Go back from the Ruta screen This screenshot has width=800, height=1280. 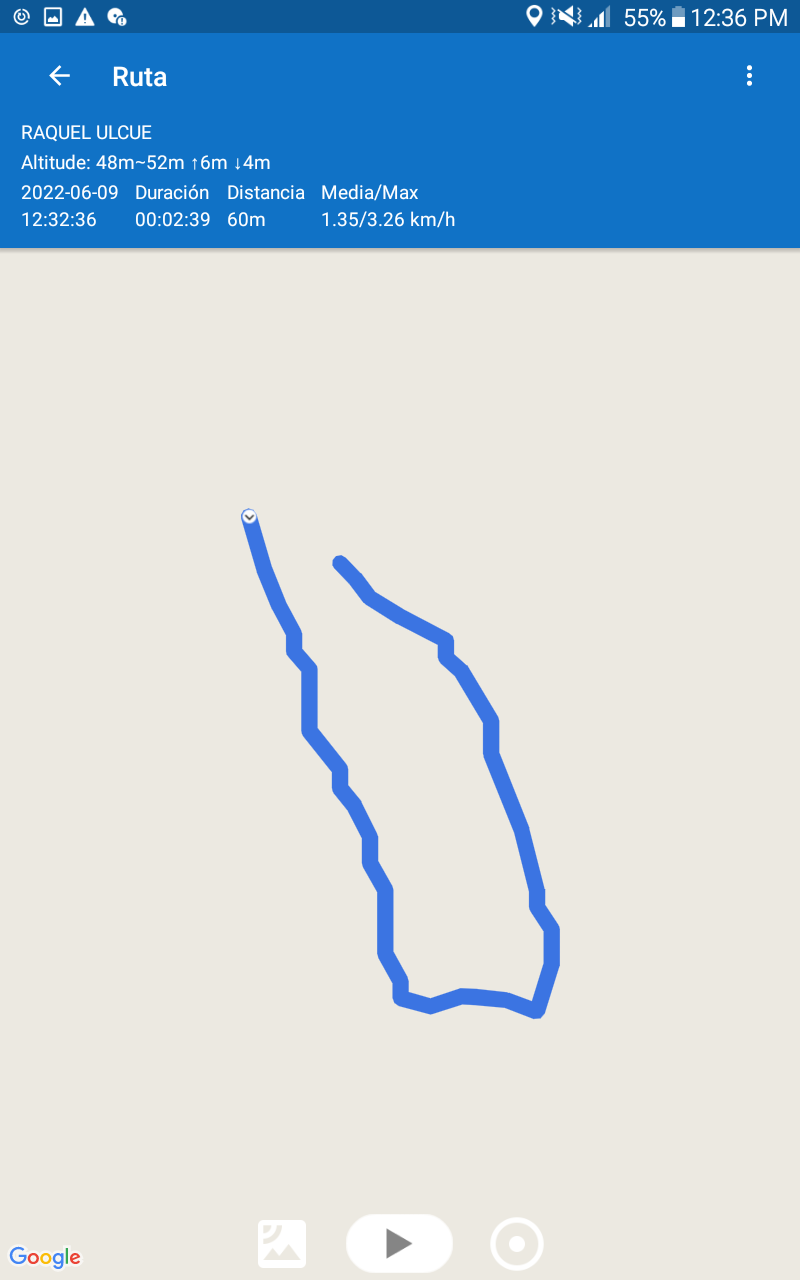60,76
